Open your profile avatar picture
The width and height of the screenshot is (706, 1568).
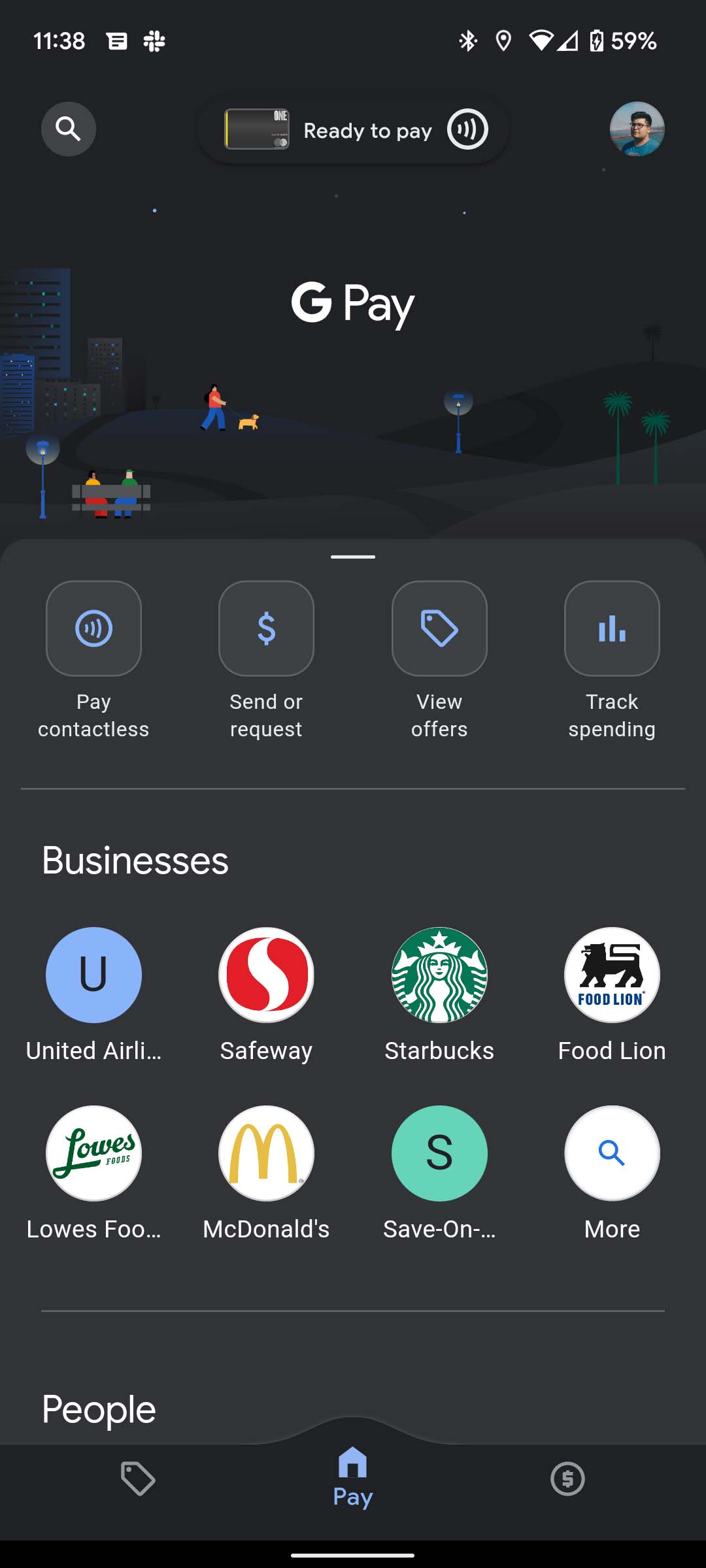(x=637, y=129)
